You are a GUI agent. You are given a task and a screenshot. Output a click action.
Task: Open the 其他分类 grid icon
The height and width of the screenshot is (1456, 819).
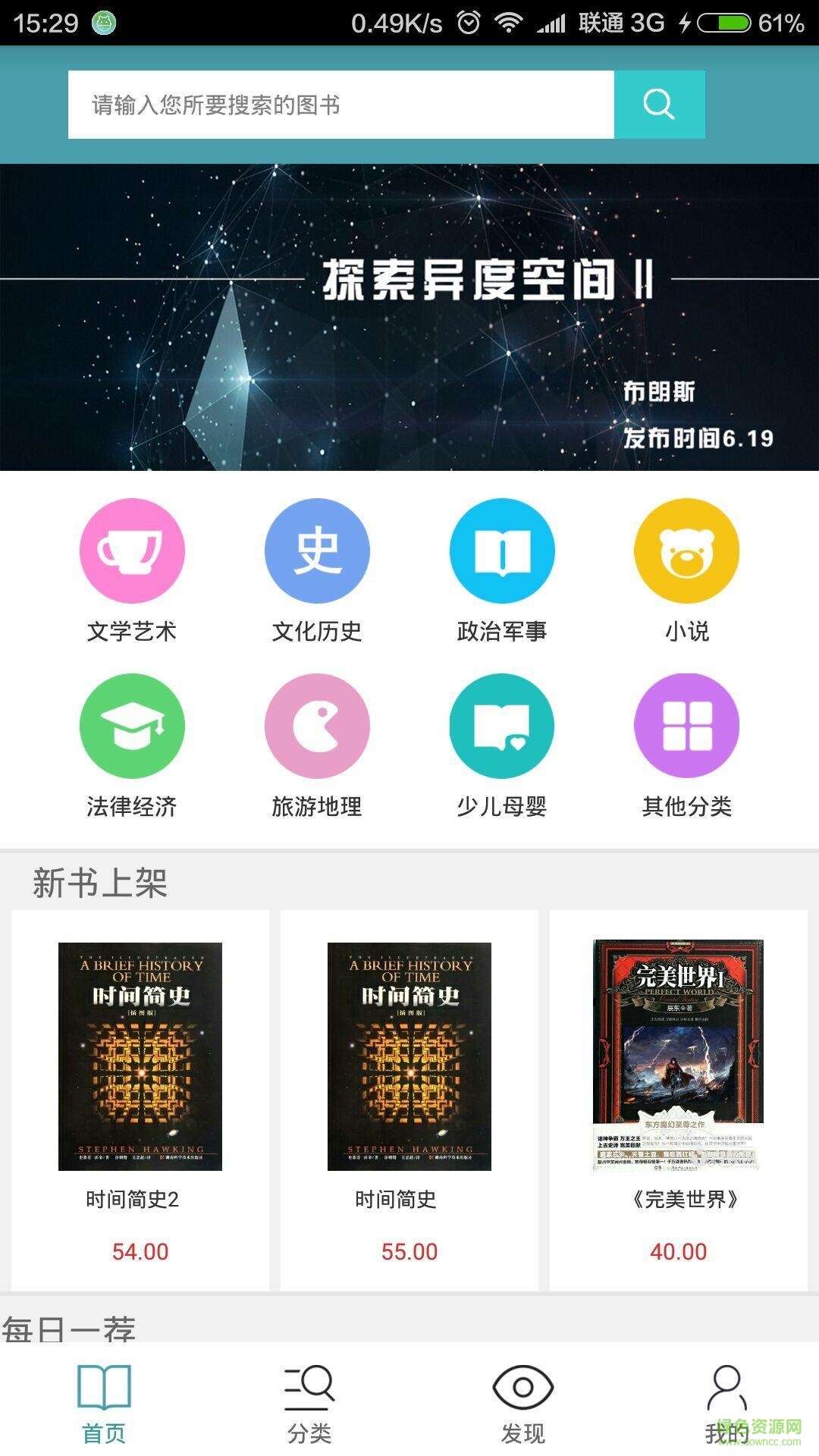[686, 726]
